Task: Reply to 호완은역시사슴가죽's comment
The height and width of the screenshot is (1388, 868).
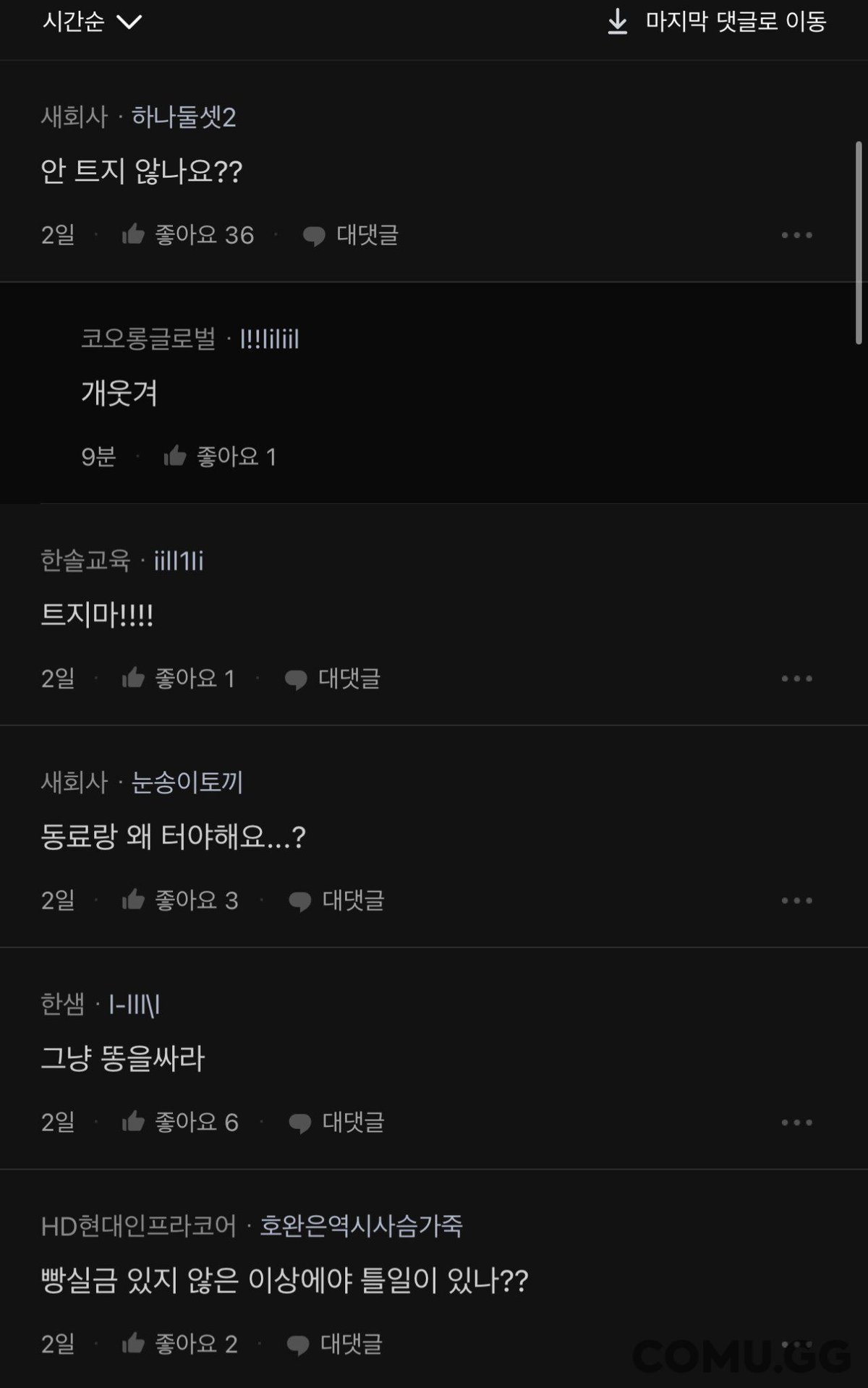Action: 335,1344
